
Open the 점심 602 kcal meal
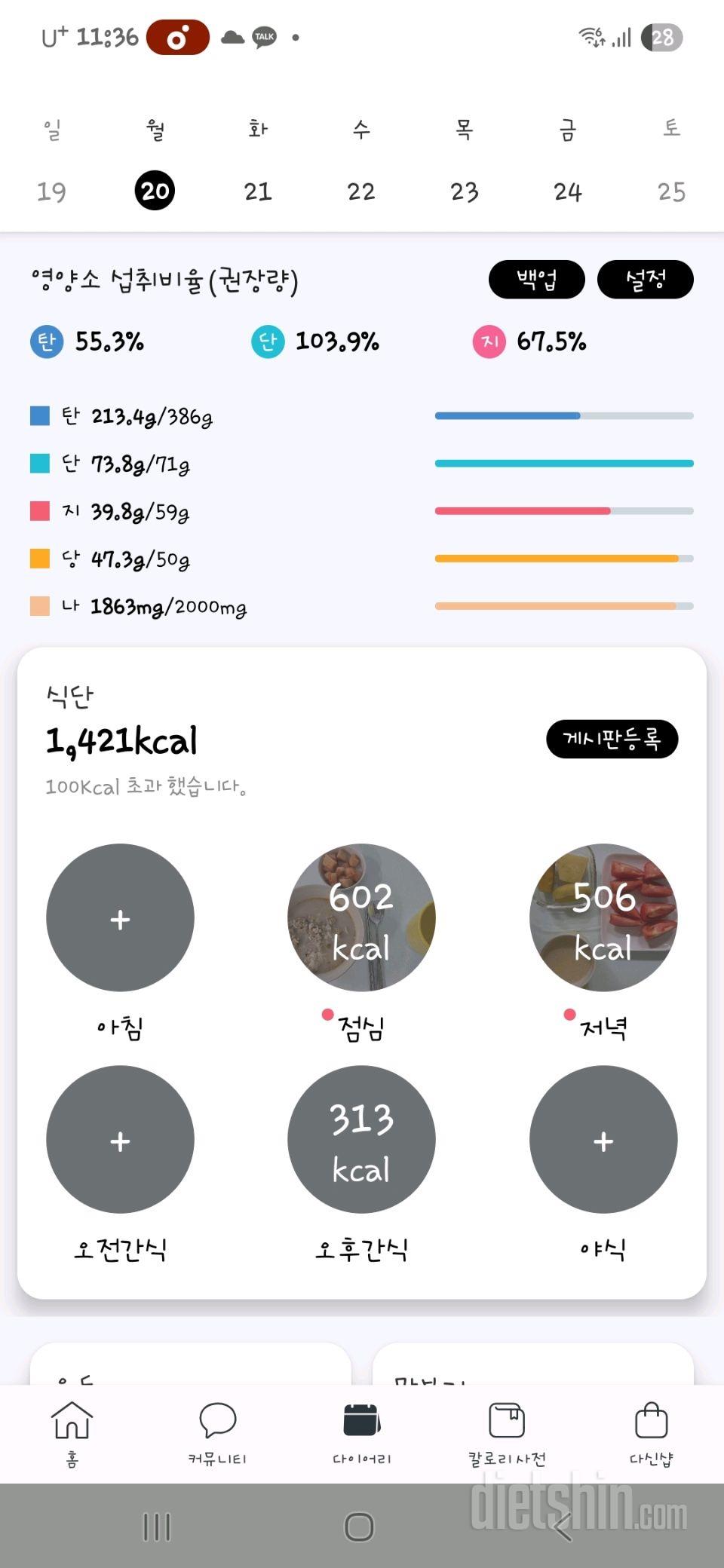(x=361, y=917)
